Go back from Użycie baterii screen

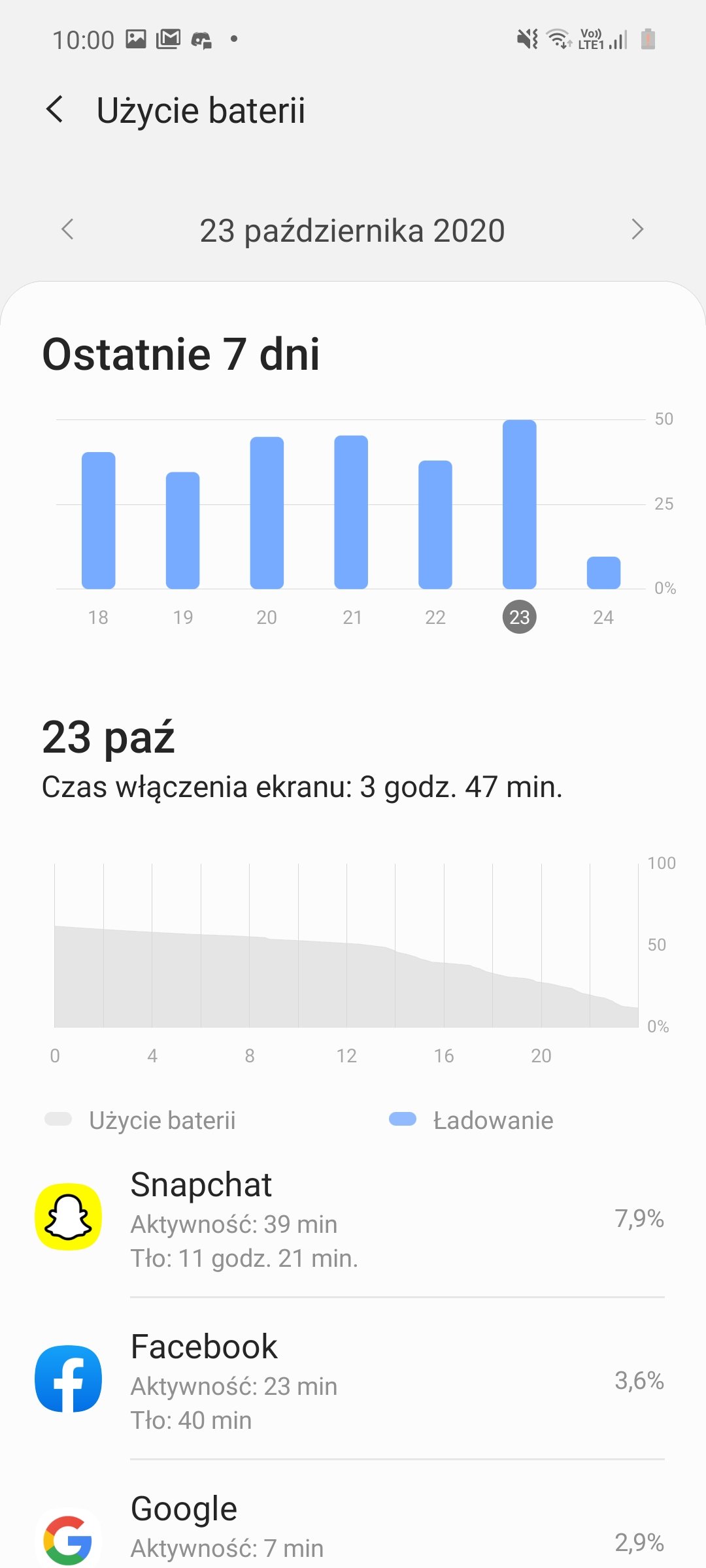click(x=56, y=109)
